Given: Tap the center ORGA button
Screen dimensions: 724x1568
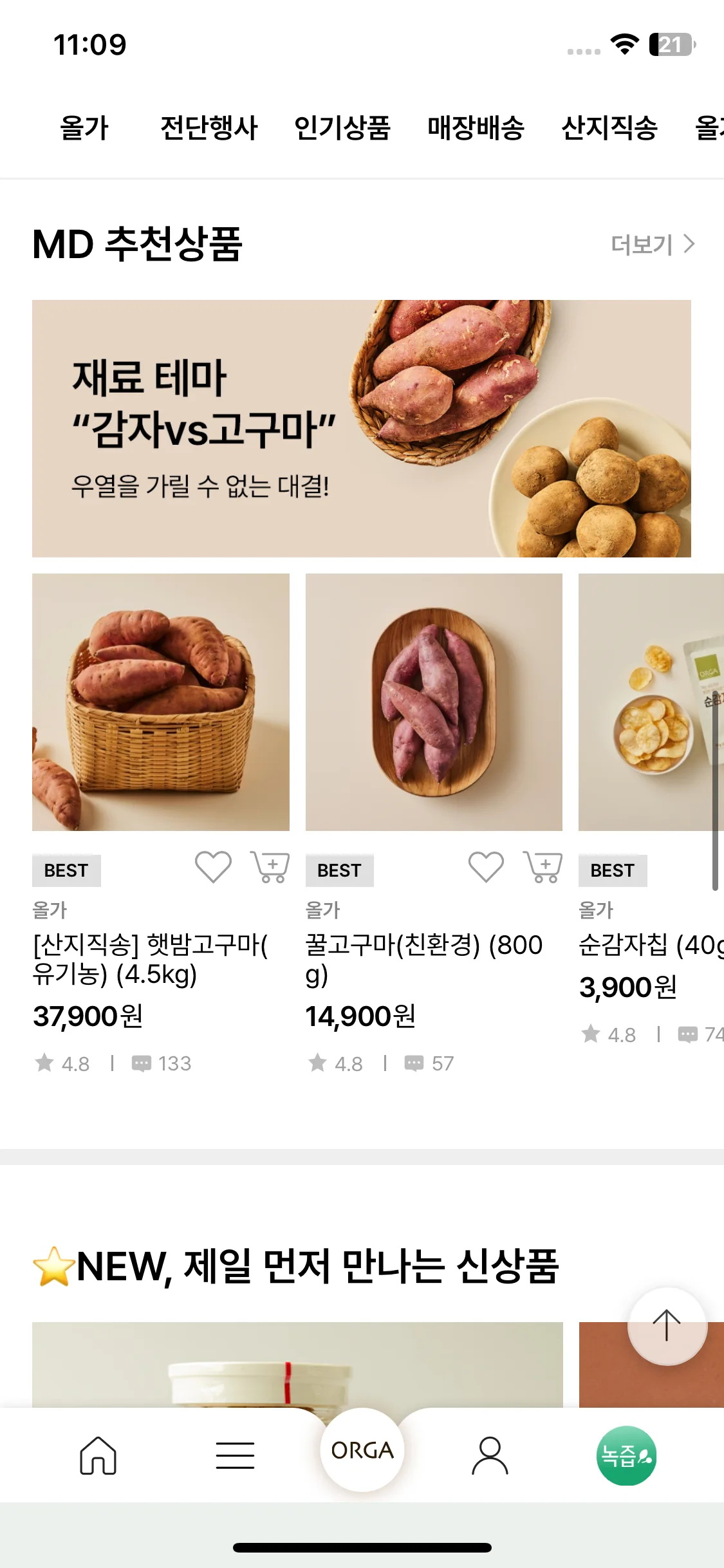Looking at the screenshot, I should [x=362, y=1450].
